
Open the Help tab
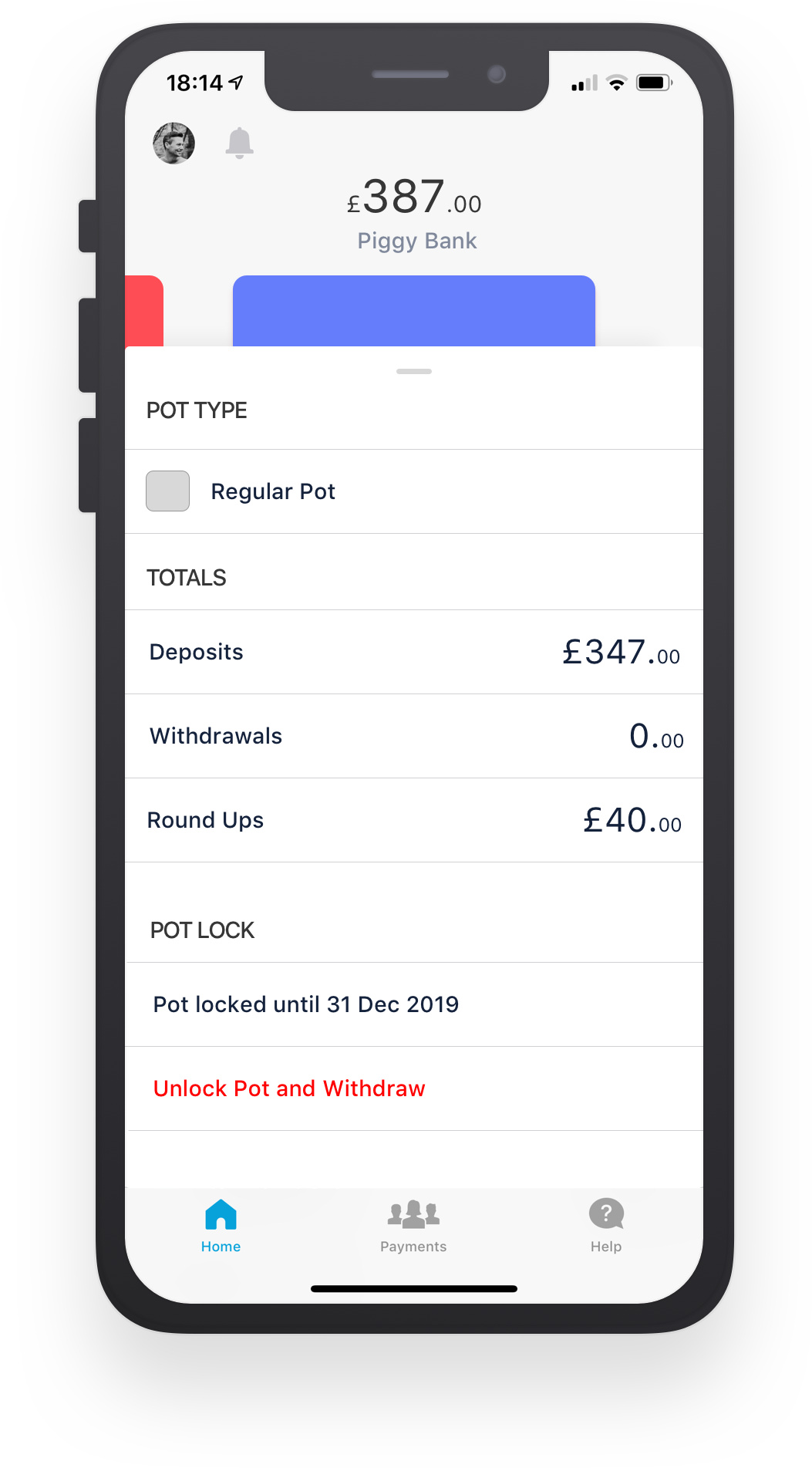point(606,1226)
